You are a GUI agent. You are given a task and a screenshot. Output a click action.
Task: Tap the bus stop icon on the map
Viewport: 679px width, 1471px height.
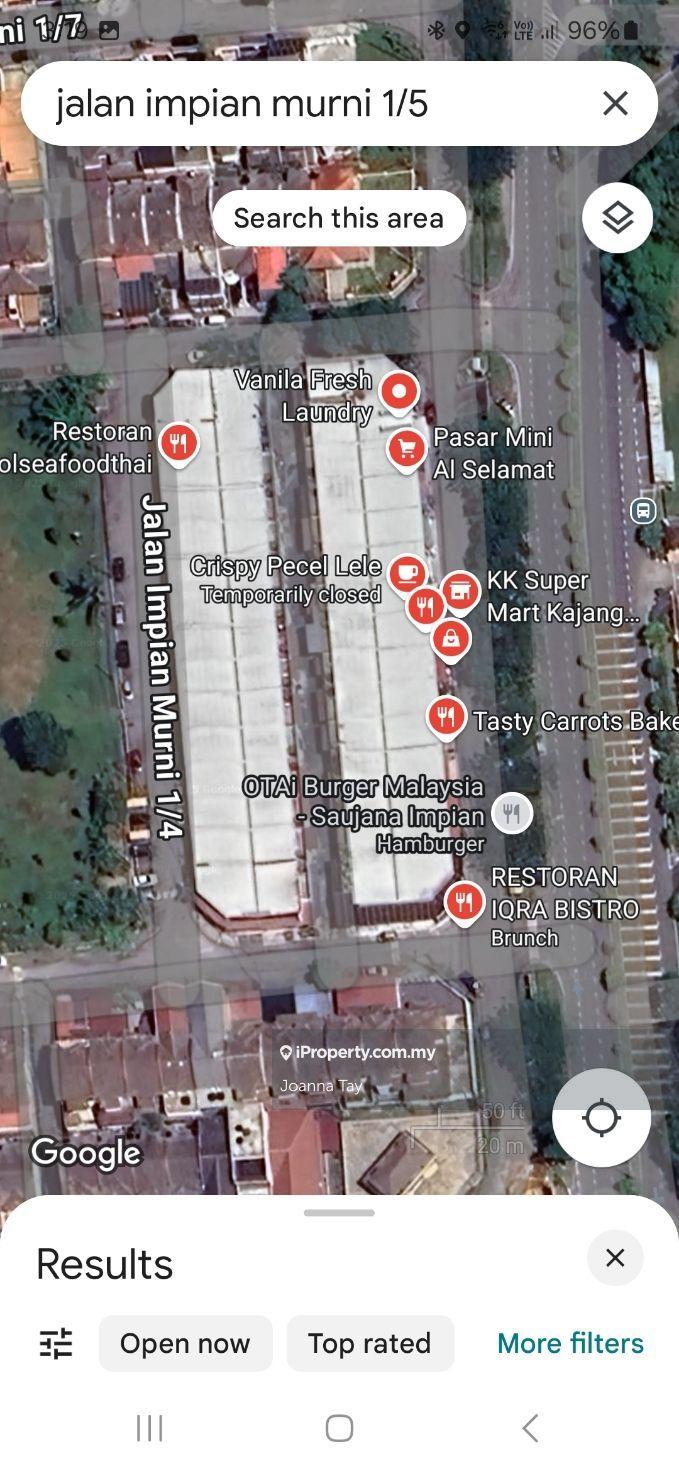click(643, 510)
